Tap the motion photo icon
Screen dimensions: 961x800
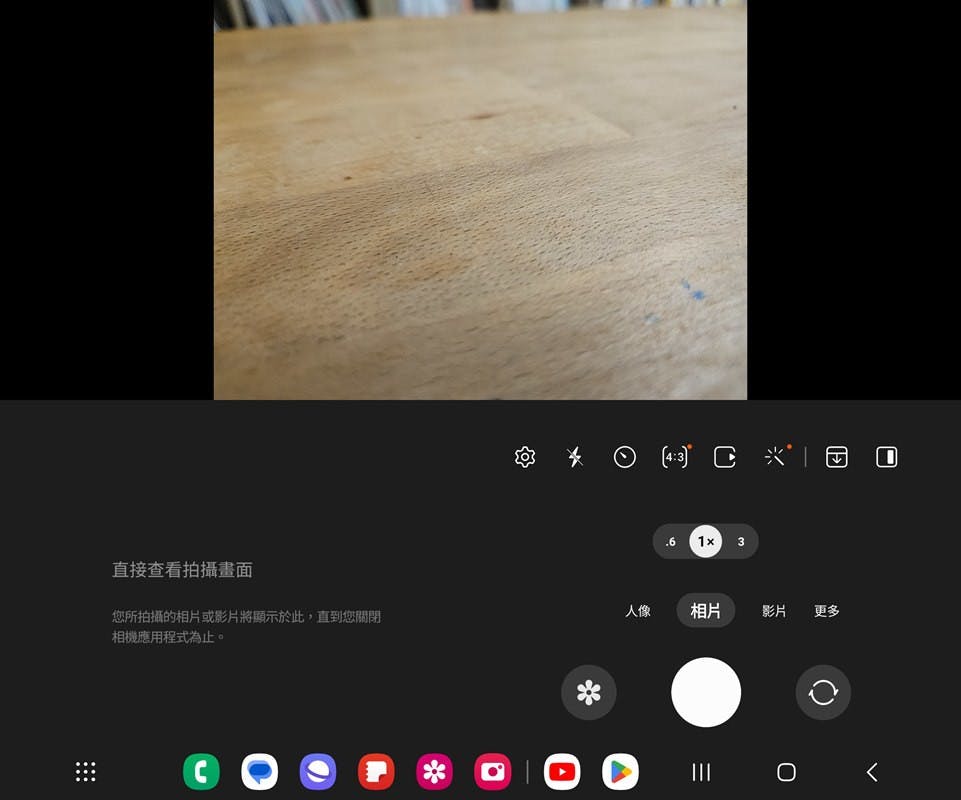[725, 457]
